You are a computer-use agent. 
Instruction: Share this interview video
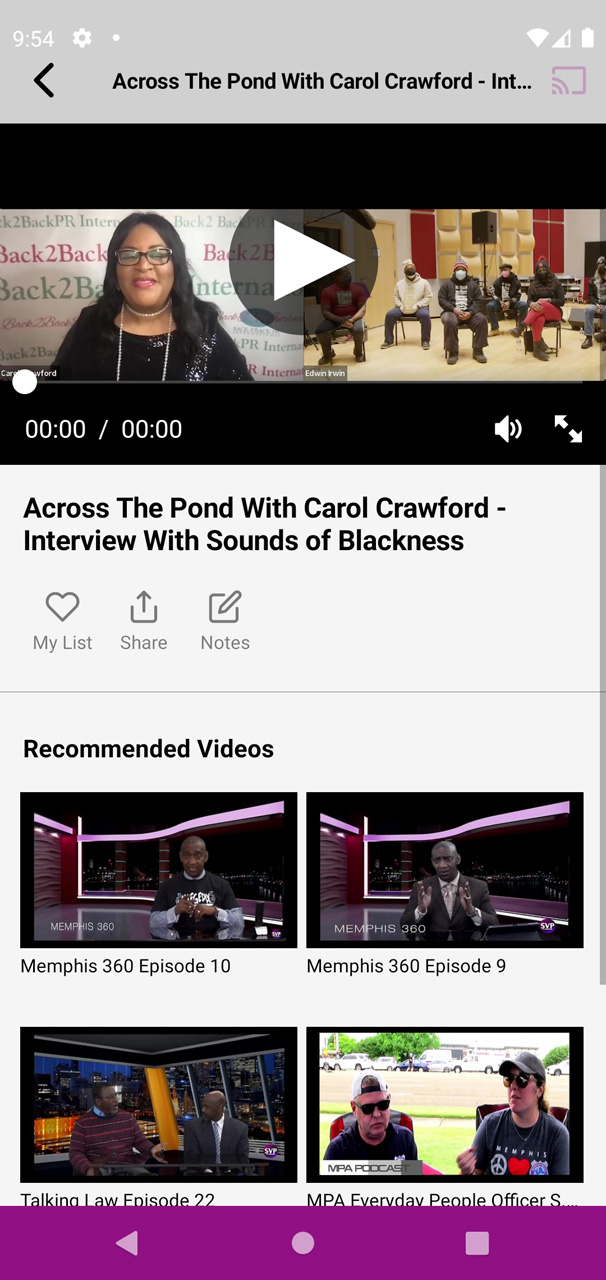click(144, 621)
